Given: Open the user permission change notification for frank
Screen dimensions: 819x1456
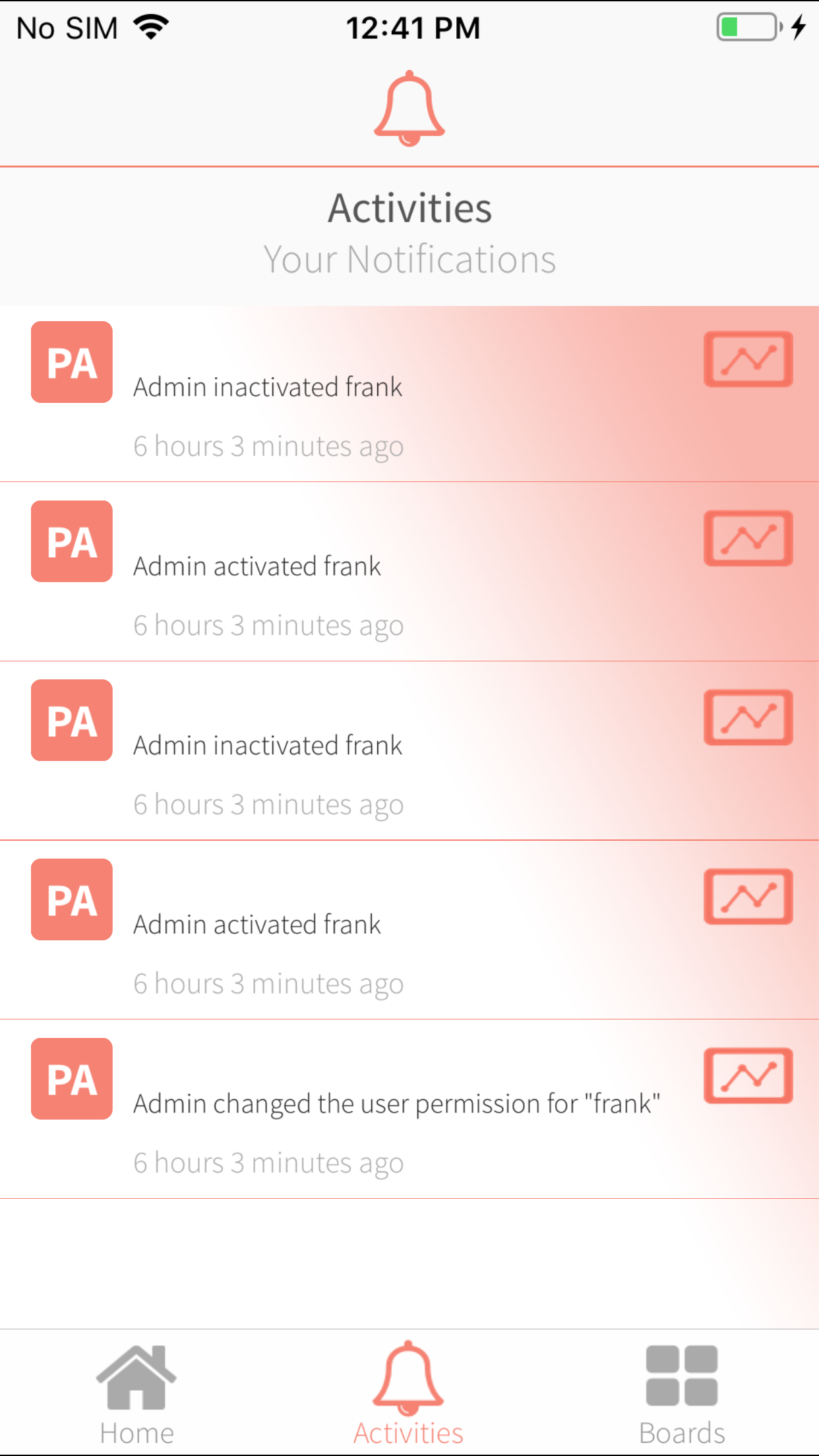Looking at the screenshot, I should click(396, 1105).
